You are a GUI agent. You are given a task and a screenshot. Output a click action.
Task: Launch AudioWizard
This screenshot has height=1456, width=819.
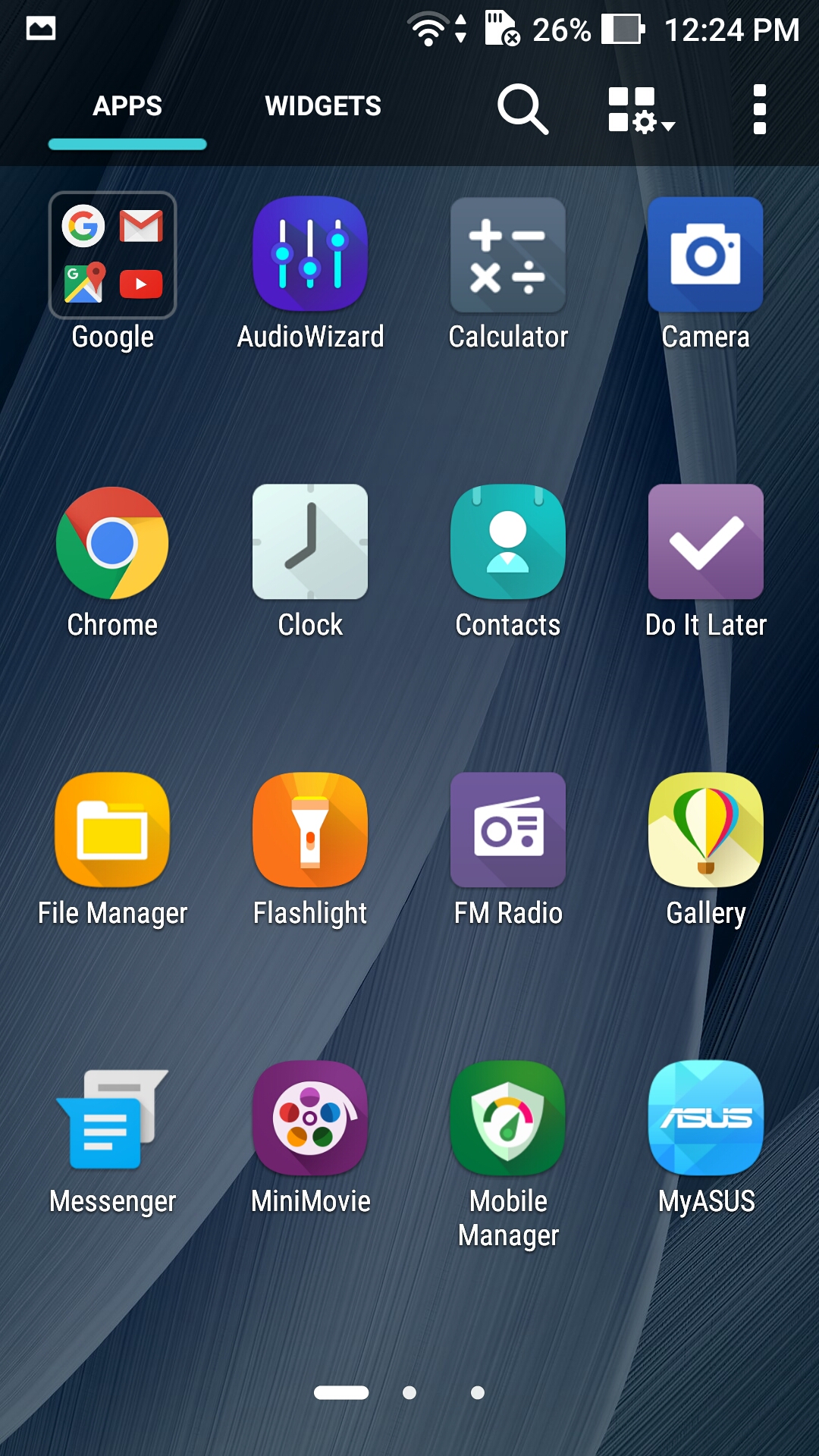tap(310, 256)
